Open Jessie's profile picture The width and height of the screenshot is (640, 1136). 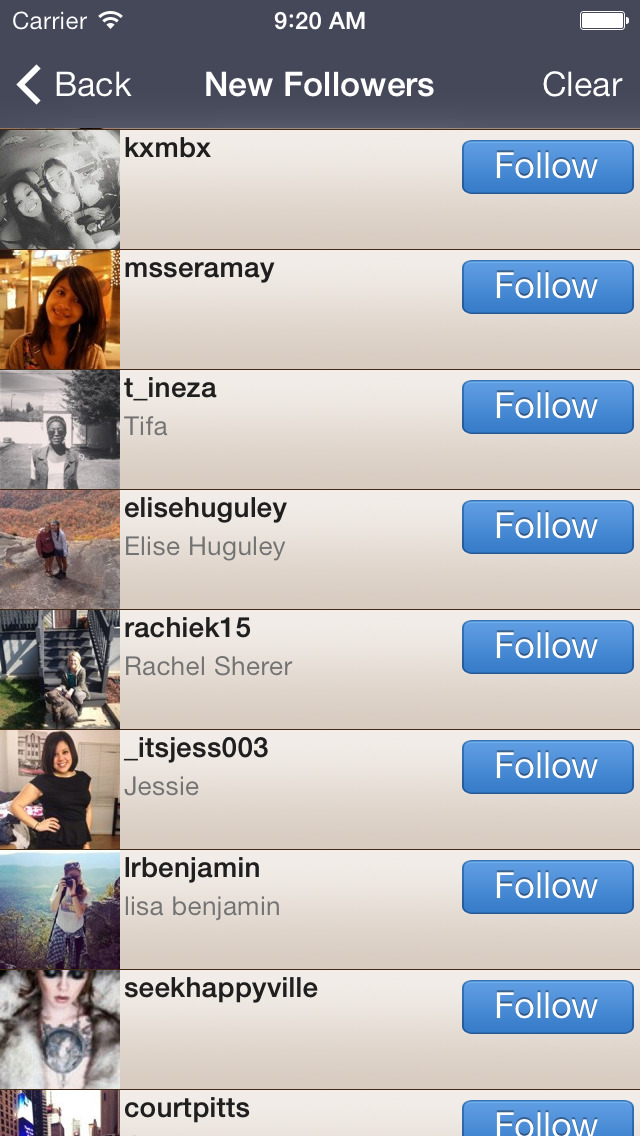pos(60,789)
